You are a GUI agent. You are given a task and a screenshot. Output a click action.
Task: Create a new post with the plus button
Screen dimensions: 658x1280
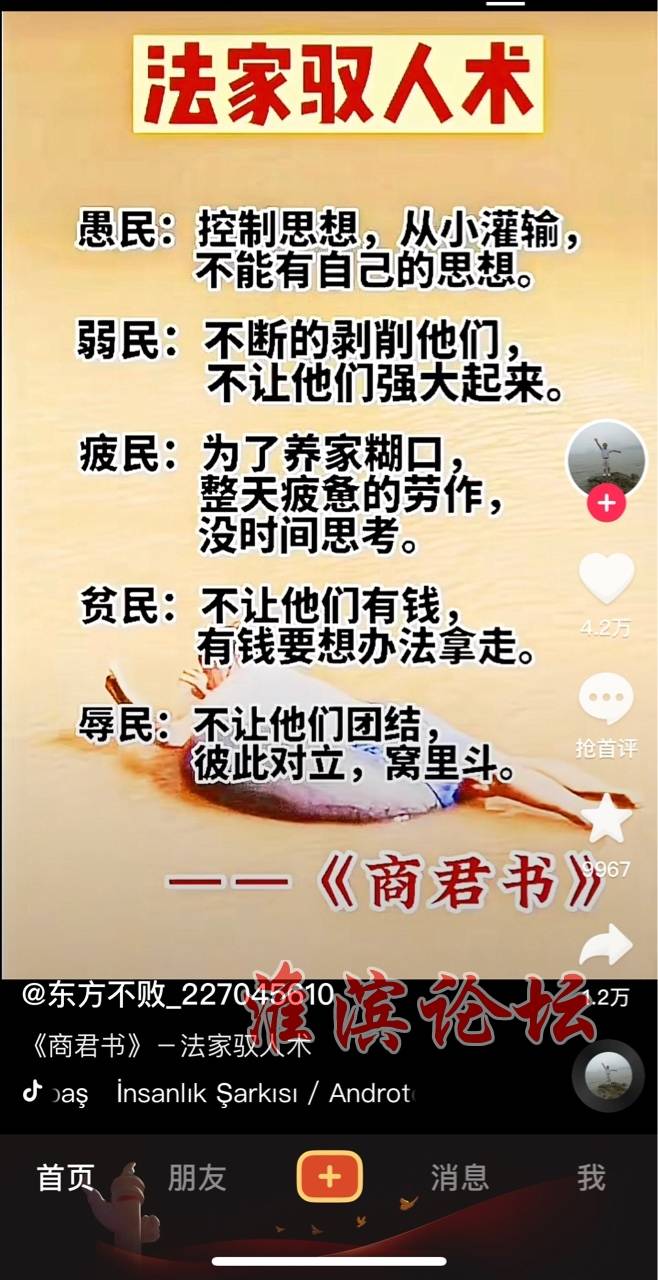point(329,1177)
